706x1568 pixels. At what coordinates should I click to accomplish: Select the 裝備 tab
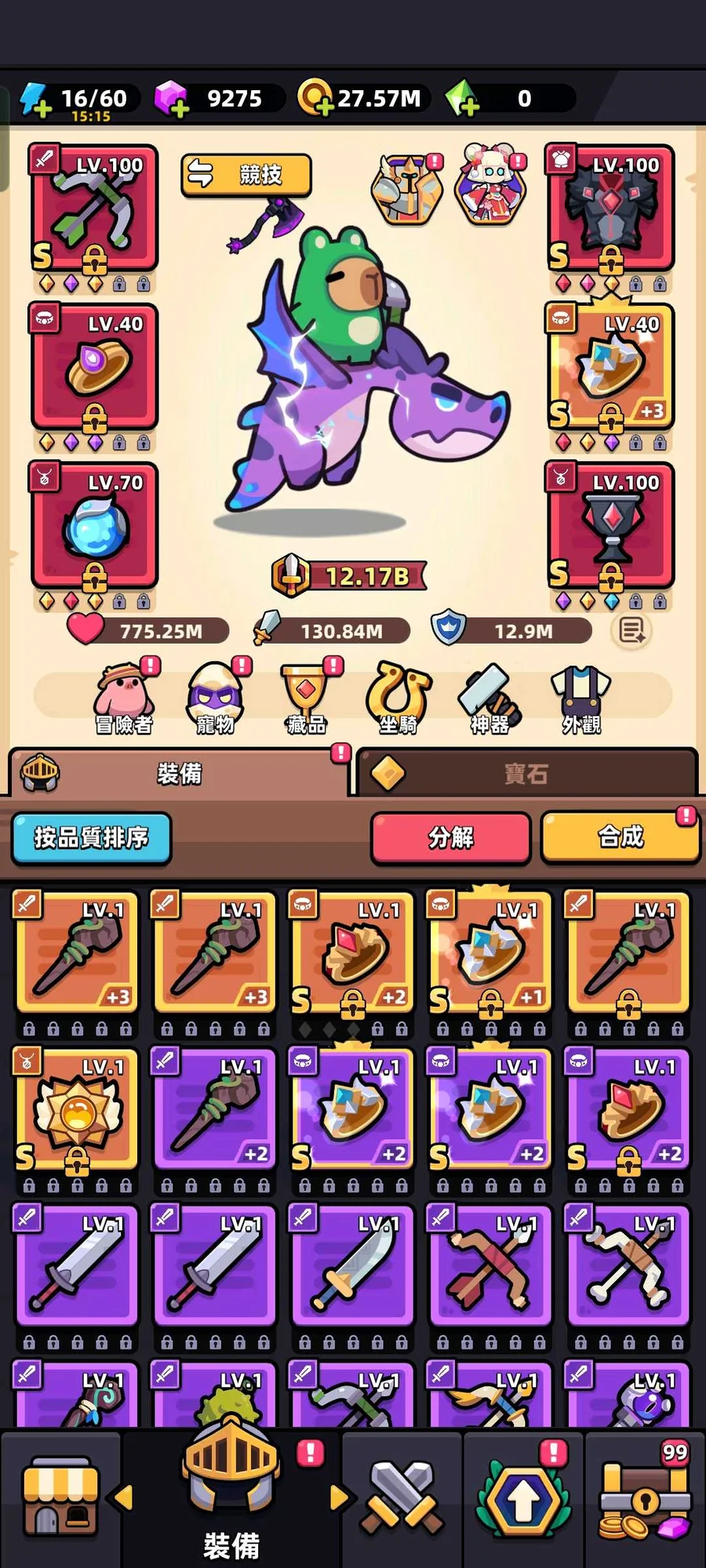tap(179, 774)
